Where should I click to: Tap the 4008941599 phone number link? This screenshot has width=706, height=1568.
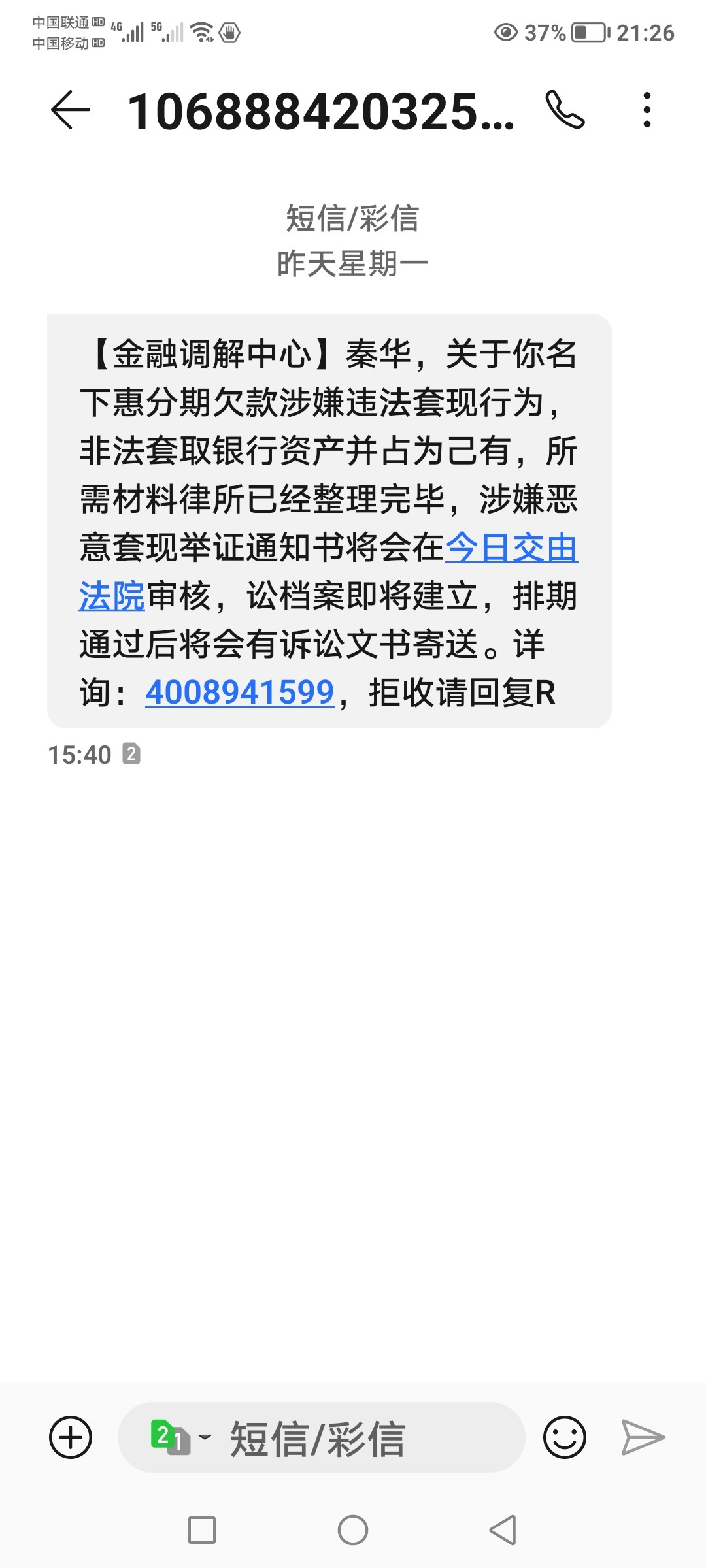coord(240,693)
